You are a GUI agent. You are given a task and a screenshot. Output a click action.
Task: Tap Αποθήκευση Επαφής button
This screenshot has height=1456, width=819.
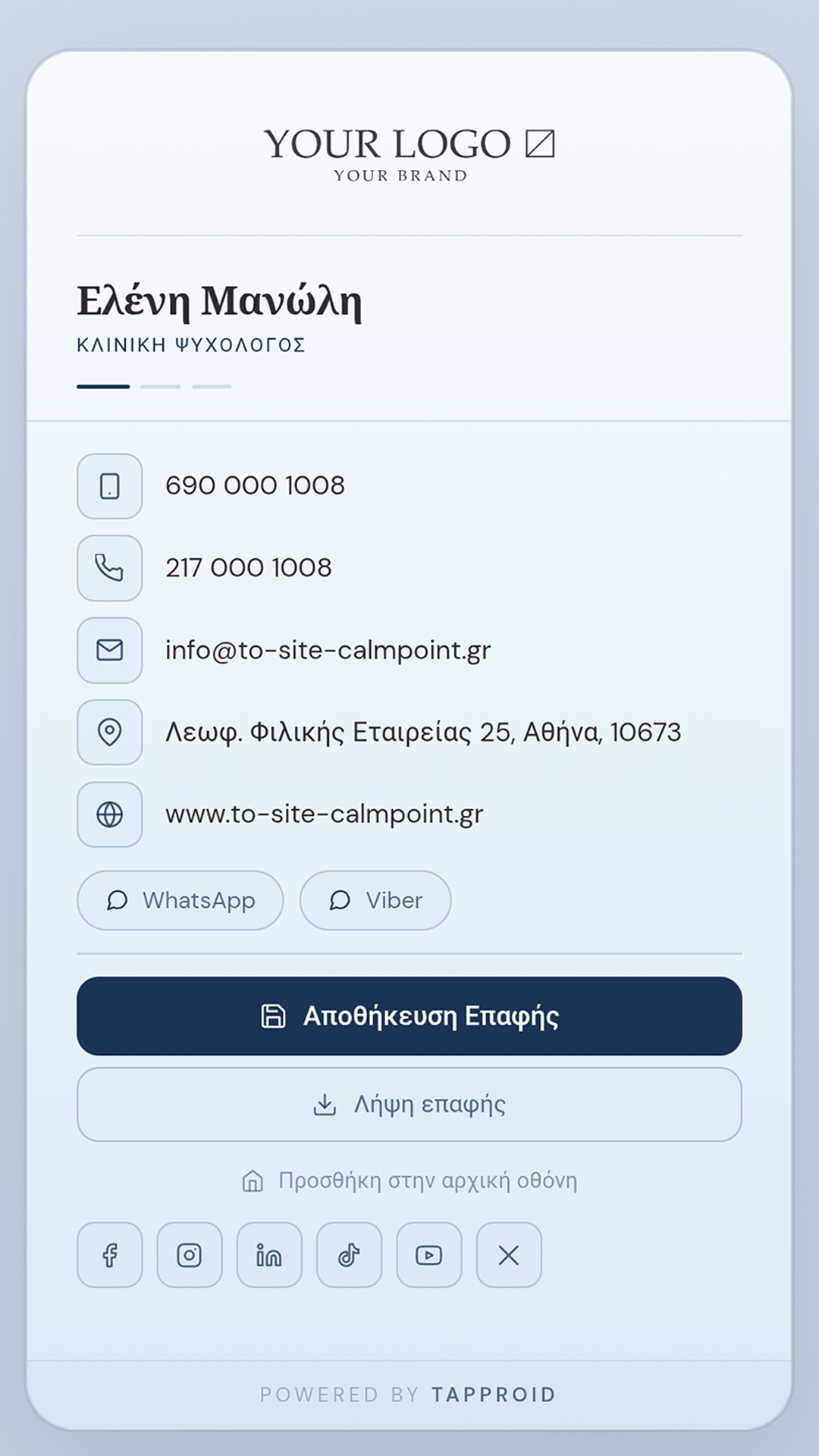[409, 1016]
